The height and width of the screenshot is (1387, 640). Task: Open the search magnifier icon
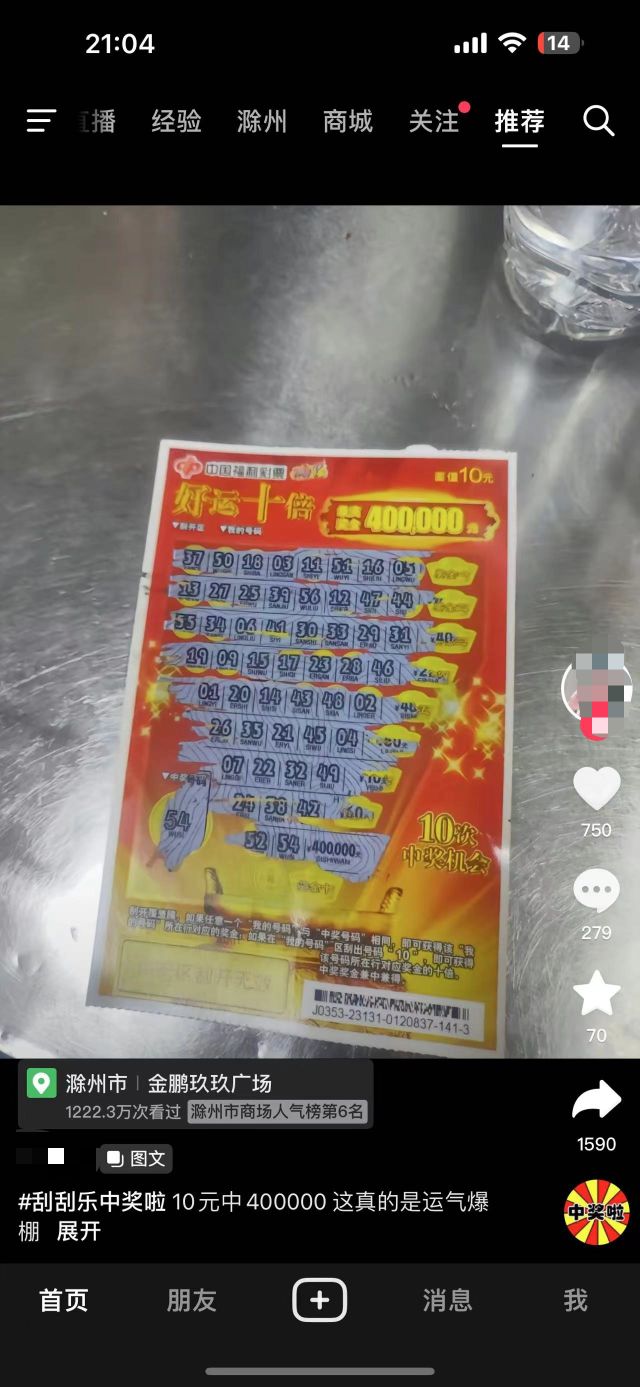tap(598, 121)
